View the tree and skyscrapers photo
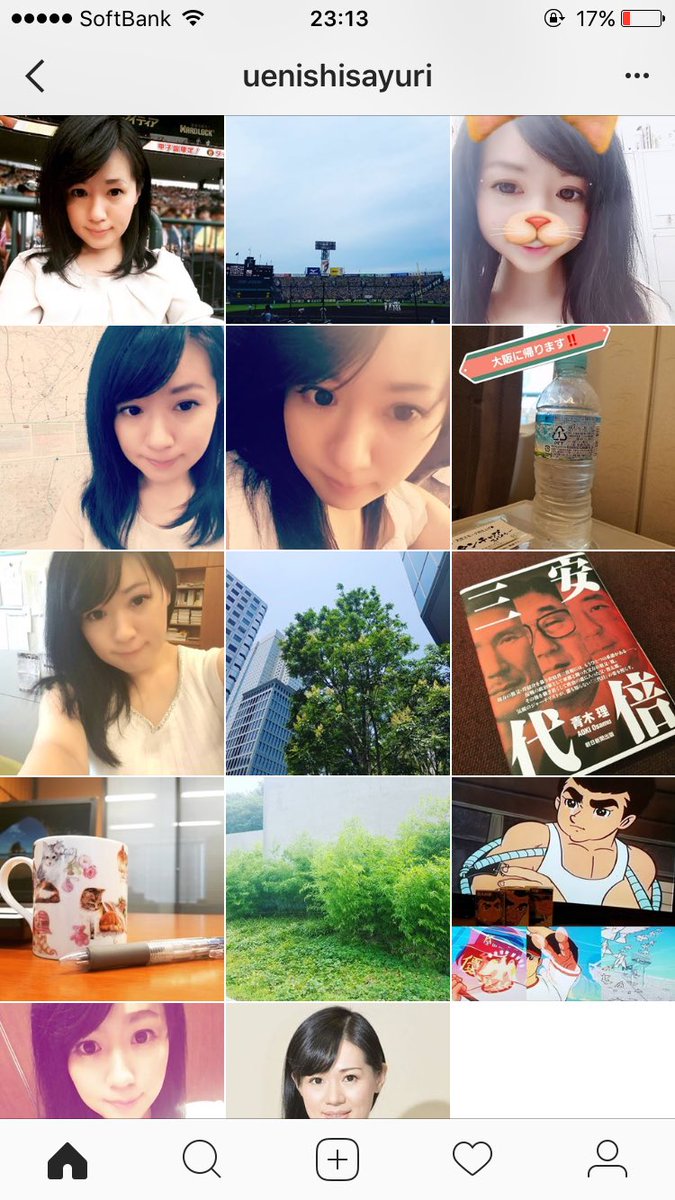Viewport: 675px width, 1200px height. pos(337,663)
